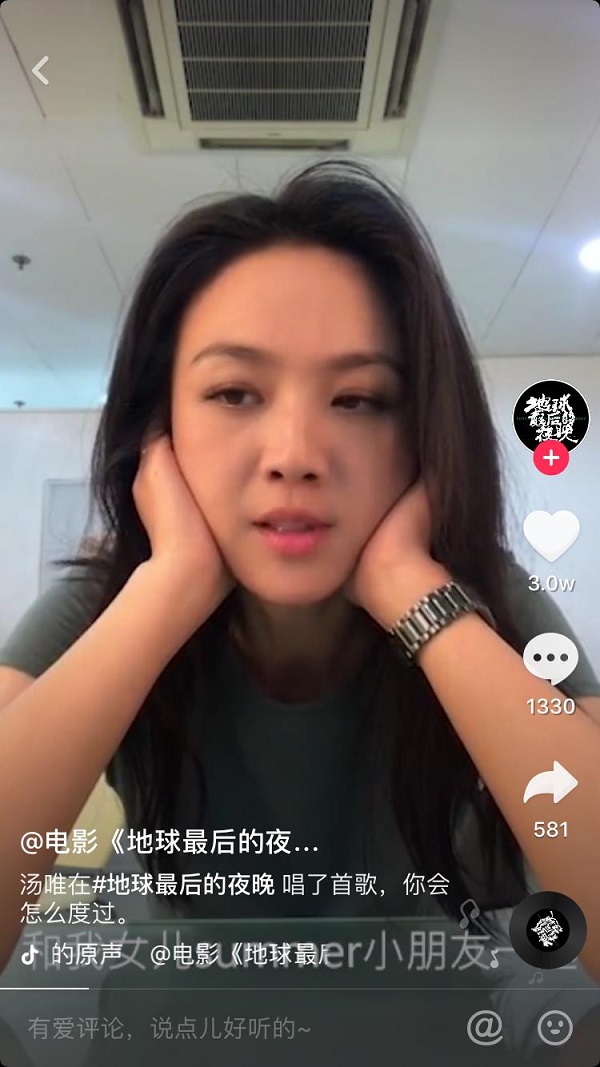Follow the creator via red plus button
Viewport: 600px width, 1067px height.
click(x=551, y=459)
